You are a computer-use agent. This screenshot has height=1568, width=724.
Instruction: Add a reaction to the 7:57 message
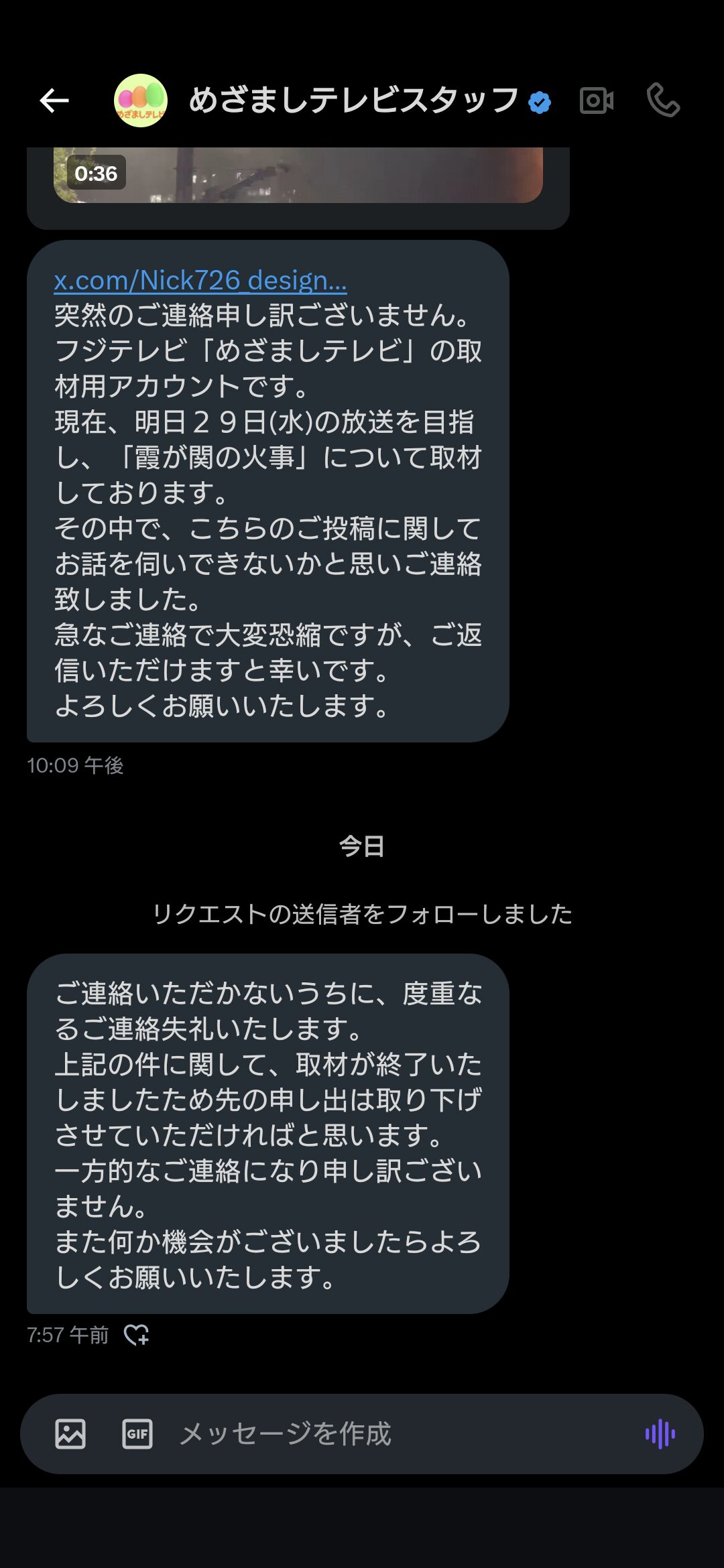137,1335
